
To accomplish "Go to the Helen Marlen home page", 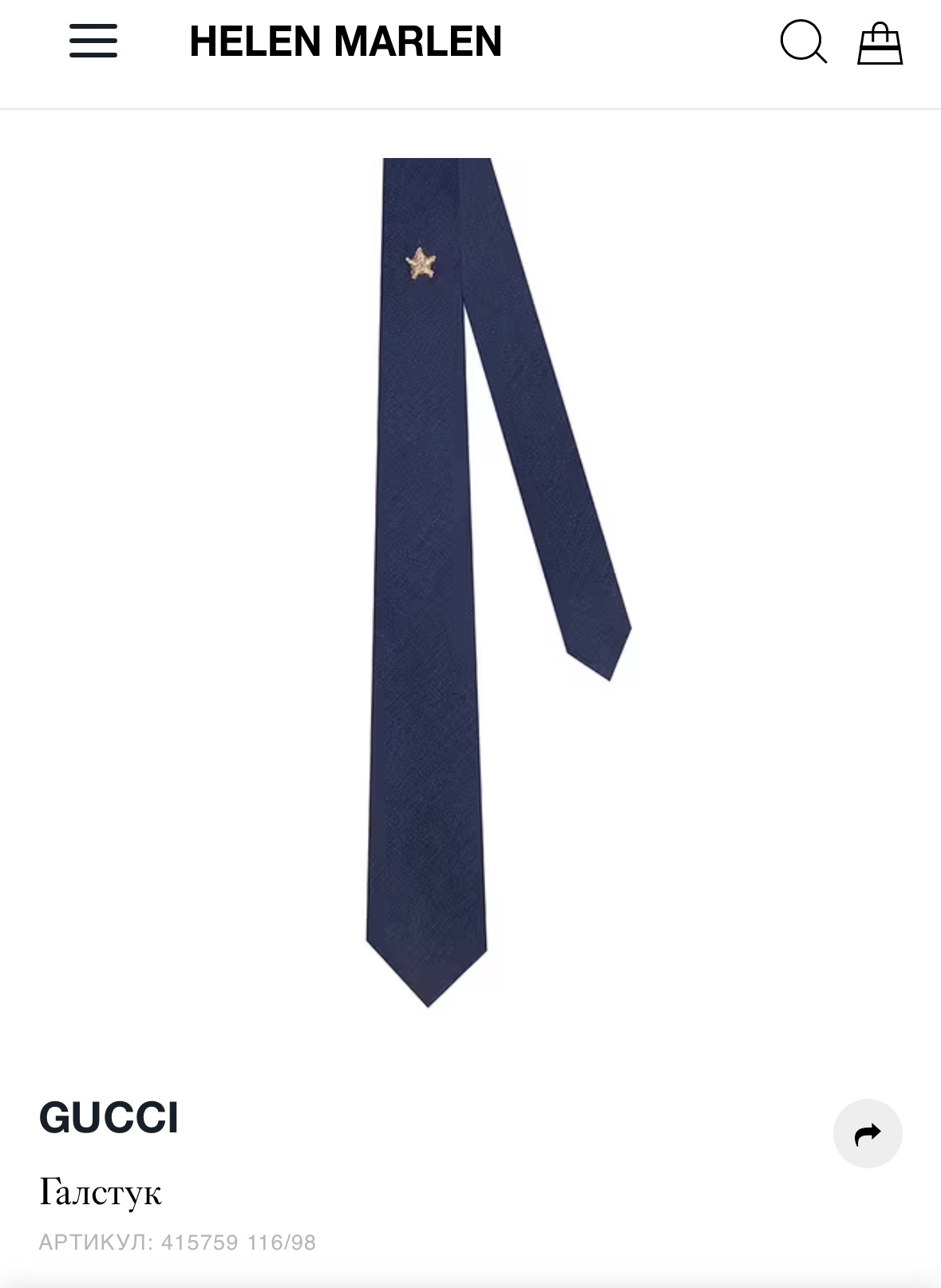I will point(345,41).
